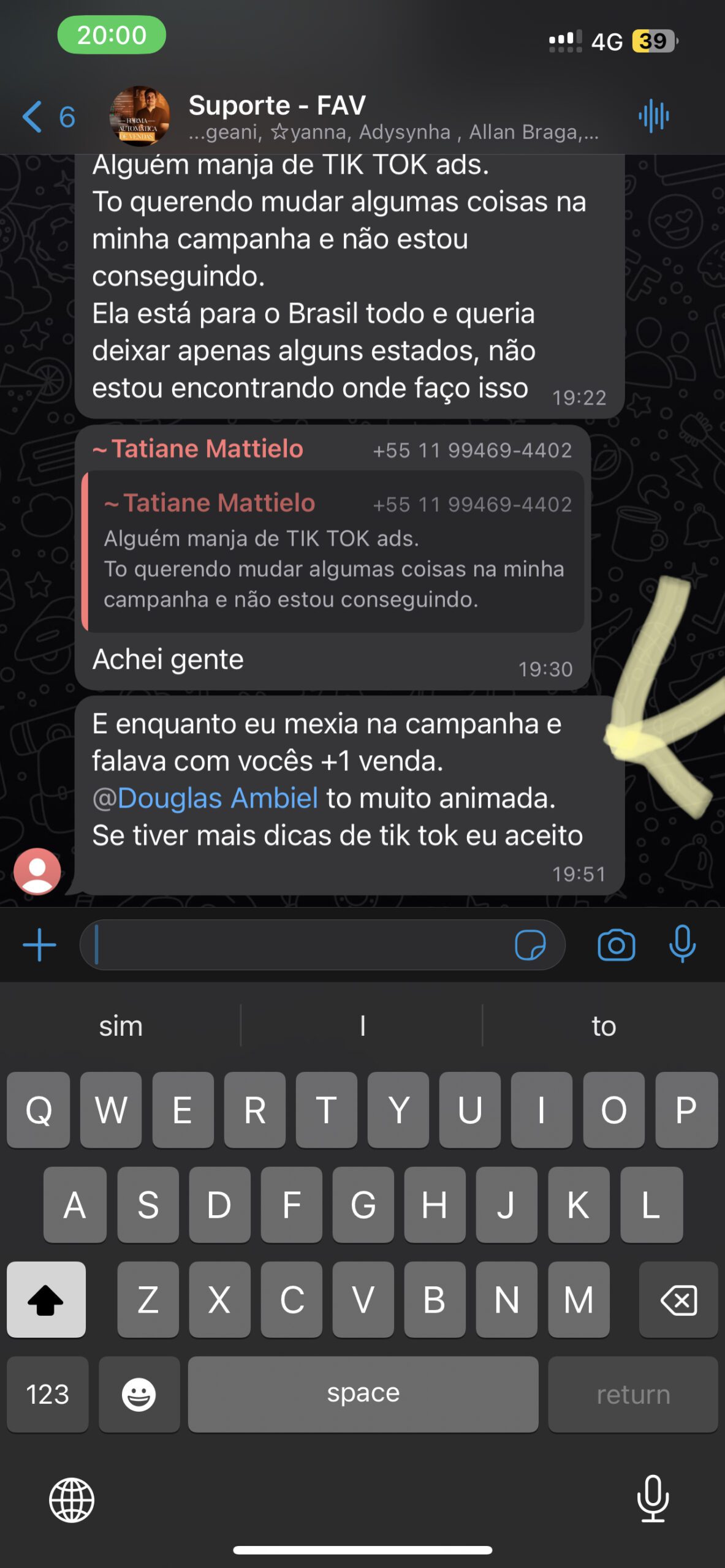
Task: Focus the message text field
Action: tap(300, 944)
